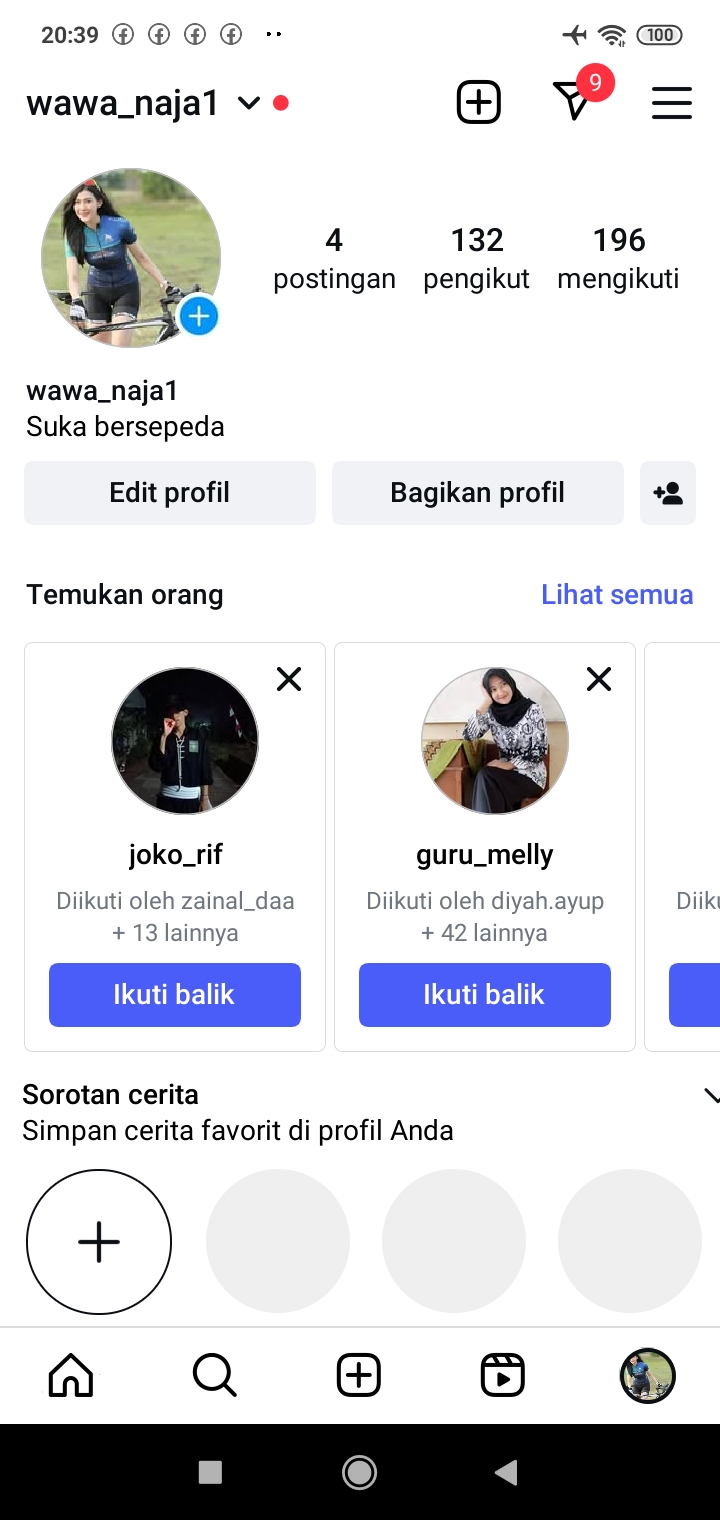Follow back joko_rif
The width and height of the screenshot is (720, 1520).
click(x=175, y=995)
